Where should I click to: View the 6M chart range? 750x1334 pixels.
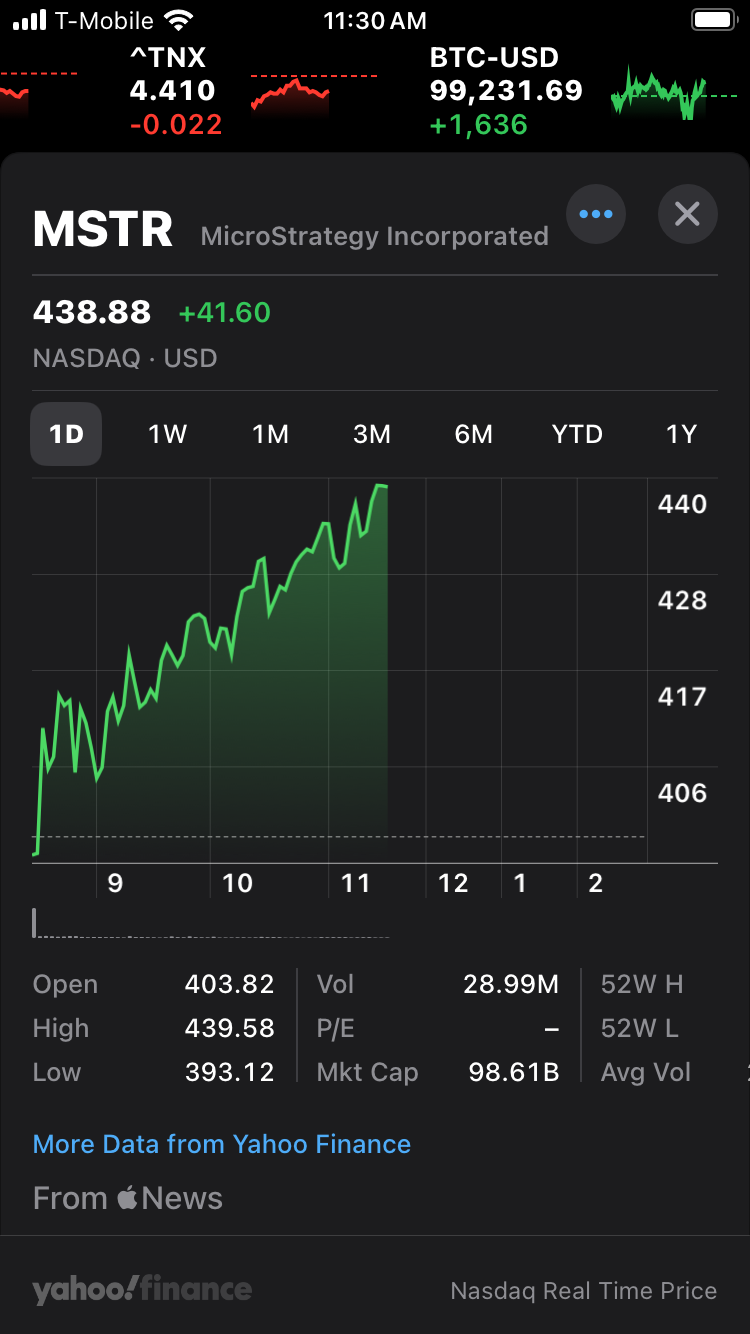coord(474,434)
